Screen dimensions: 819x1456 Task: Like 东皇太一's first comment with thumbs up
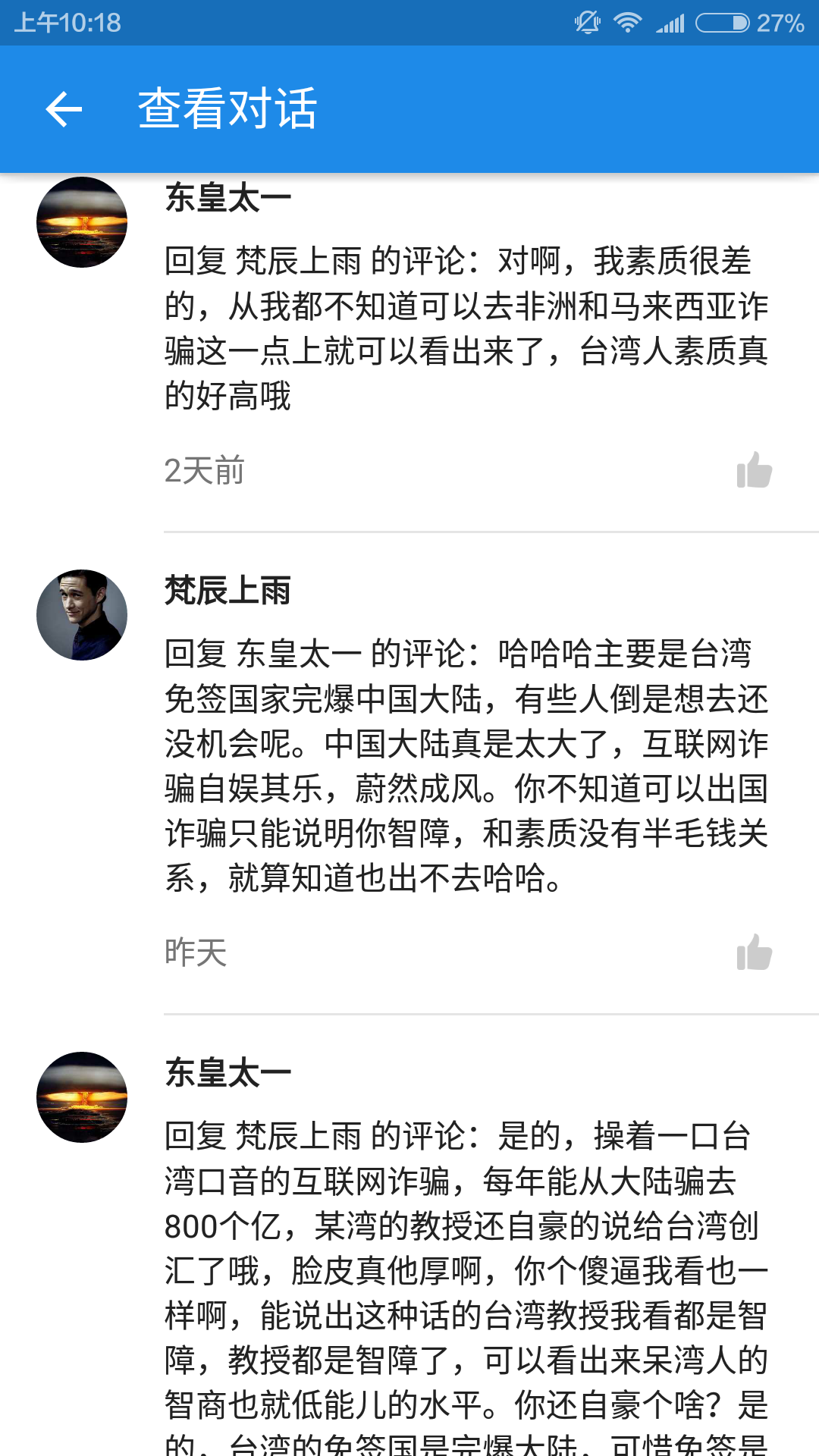point(756,470)
